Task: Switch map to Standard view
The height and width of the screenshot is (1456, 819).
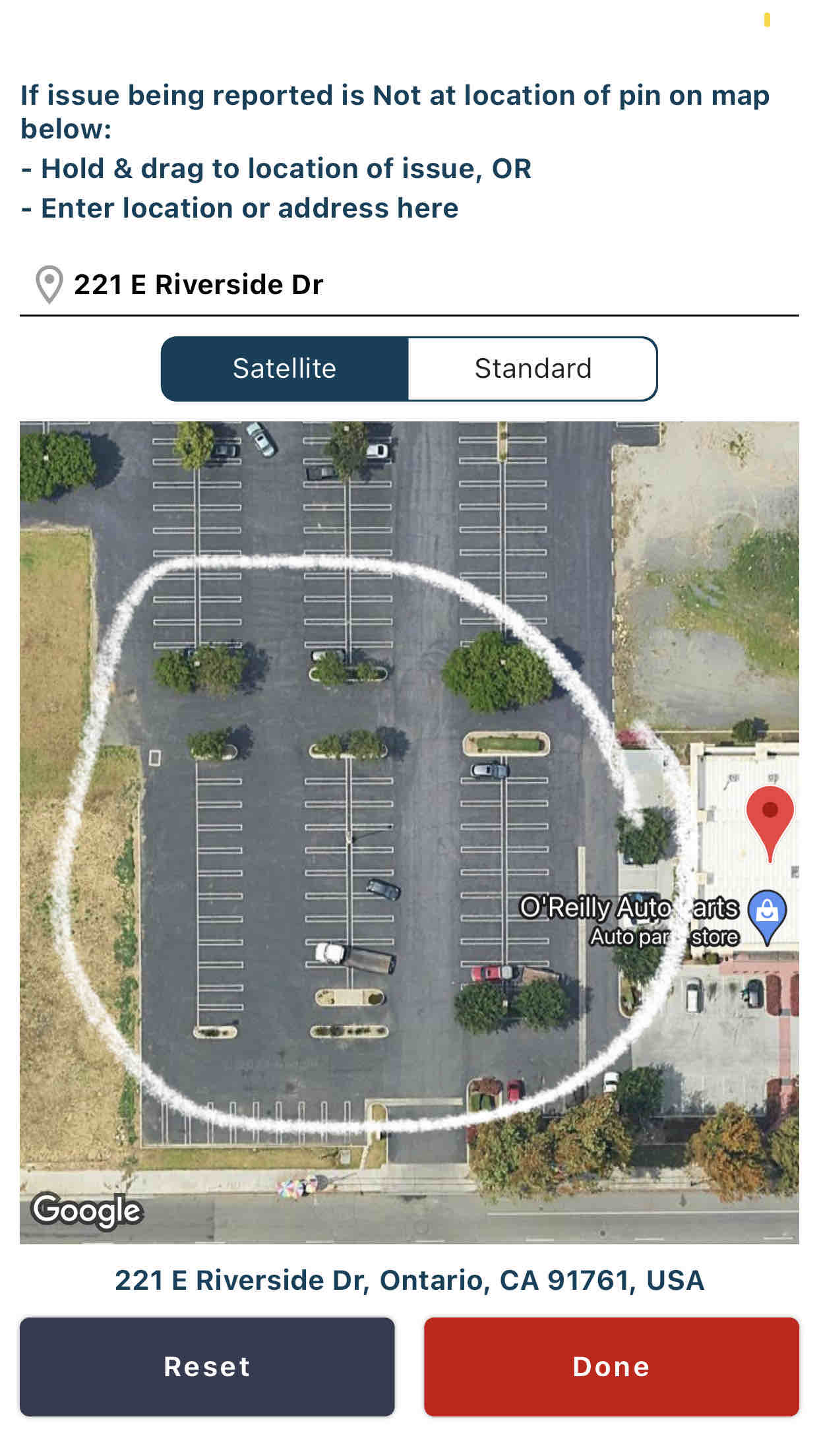Action: (x=533, y=369)
